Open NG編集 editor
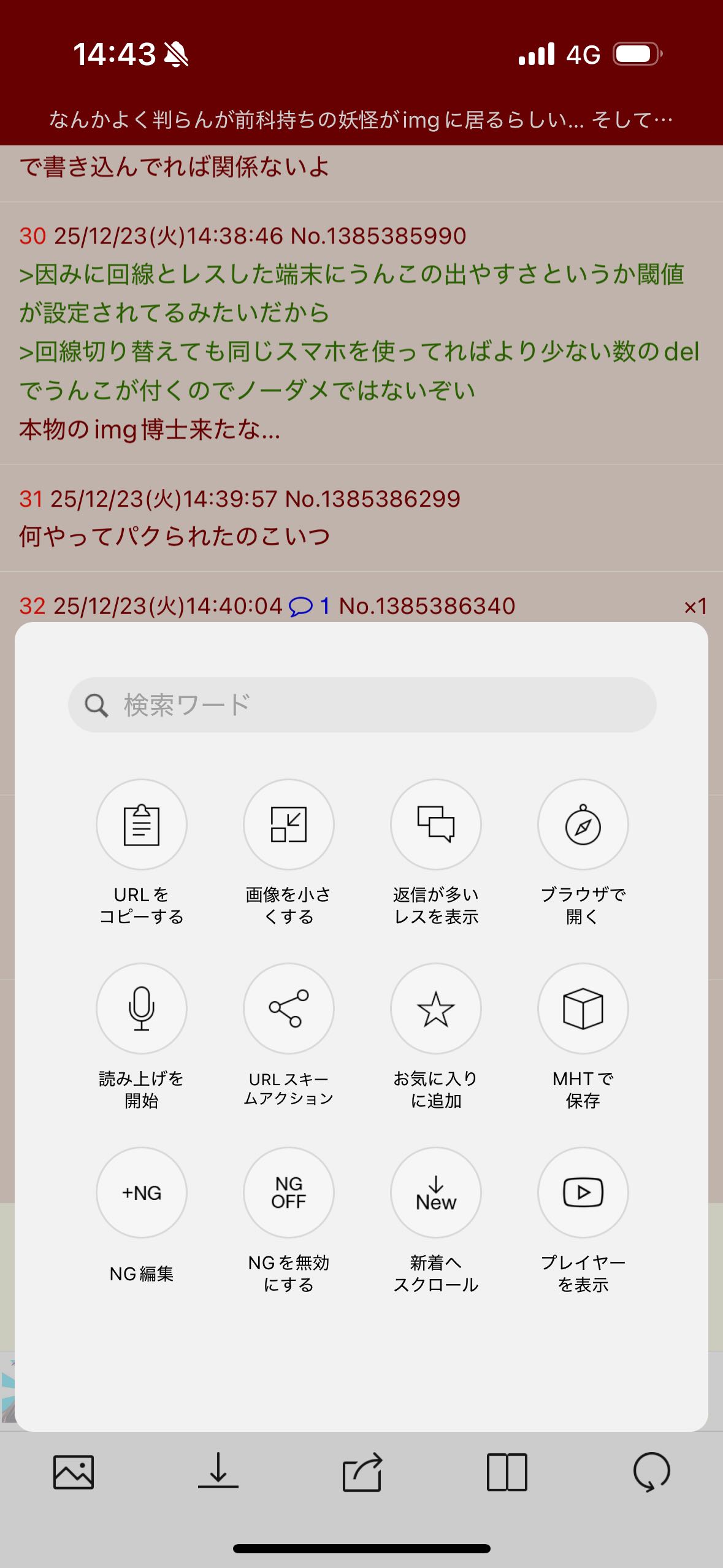This screenshot has width=723, height=1568. click(x=142, y=1192)
